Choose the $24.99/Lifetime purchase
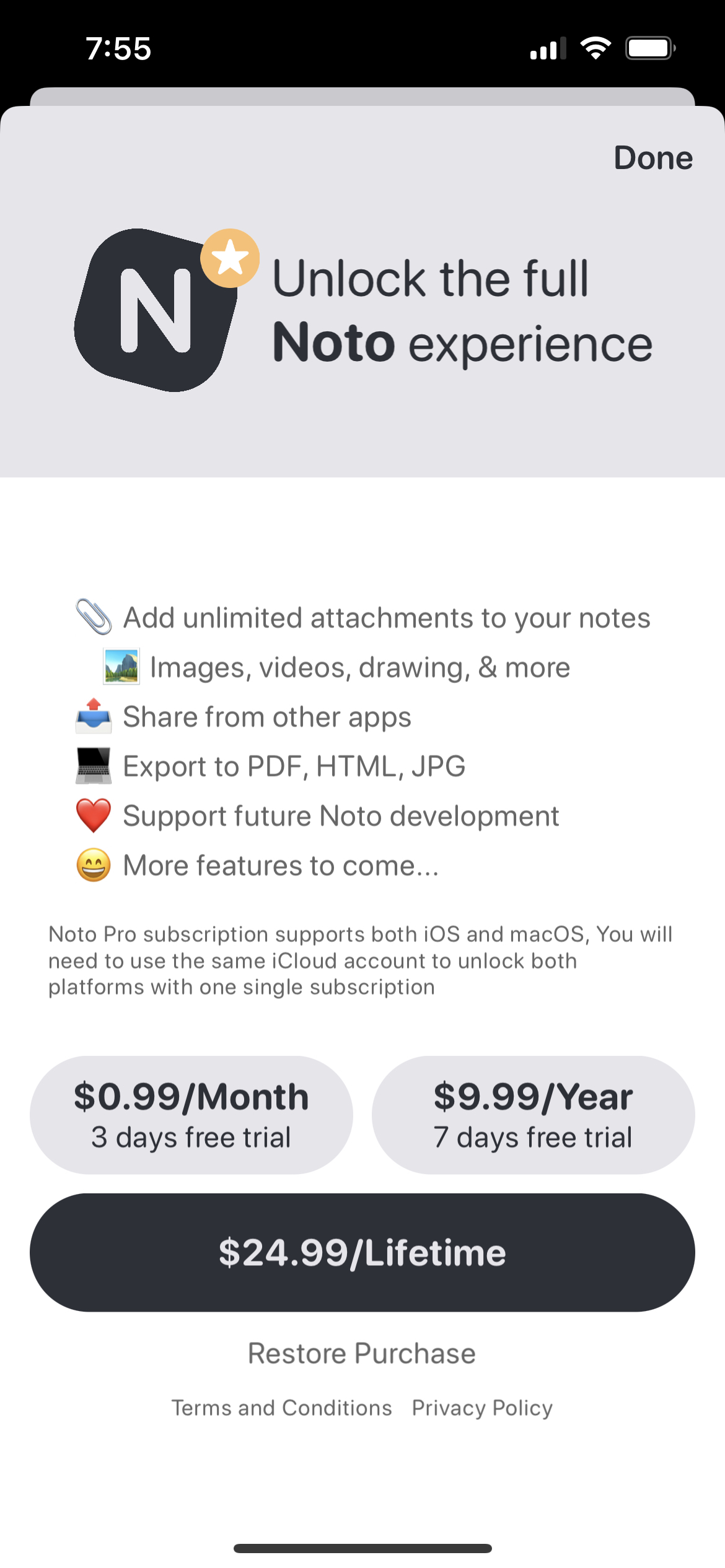The width and height of the screenshot is (725, 1568). [362, 1252]
